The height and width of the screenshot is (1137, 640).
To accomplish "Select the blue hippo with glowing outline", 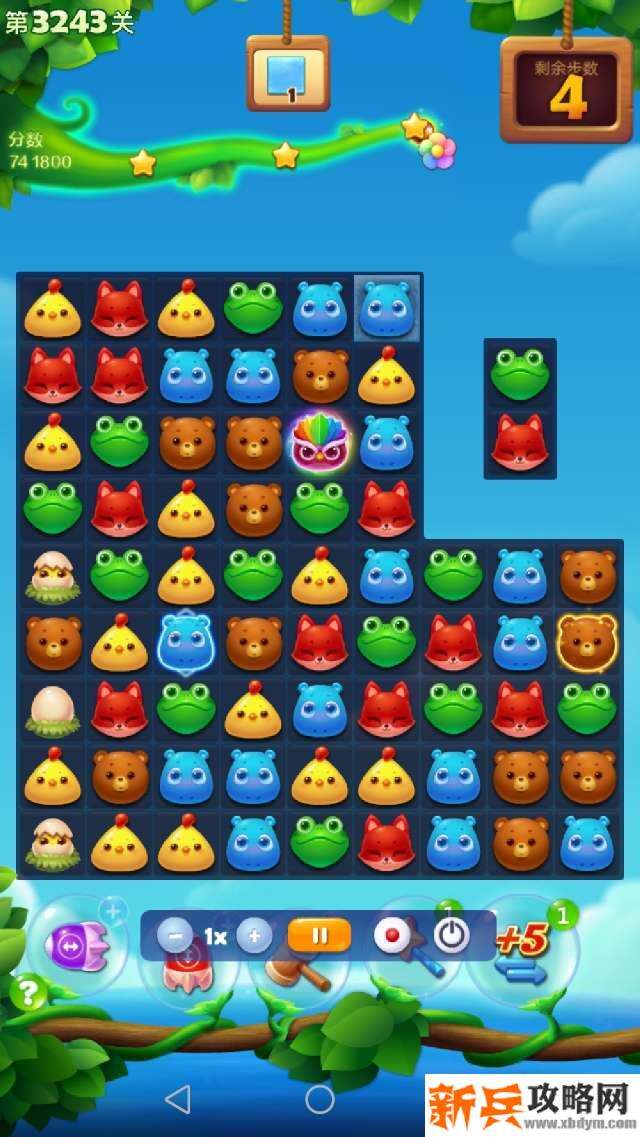I will click(186, 642).
